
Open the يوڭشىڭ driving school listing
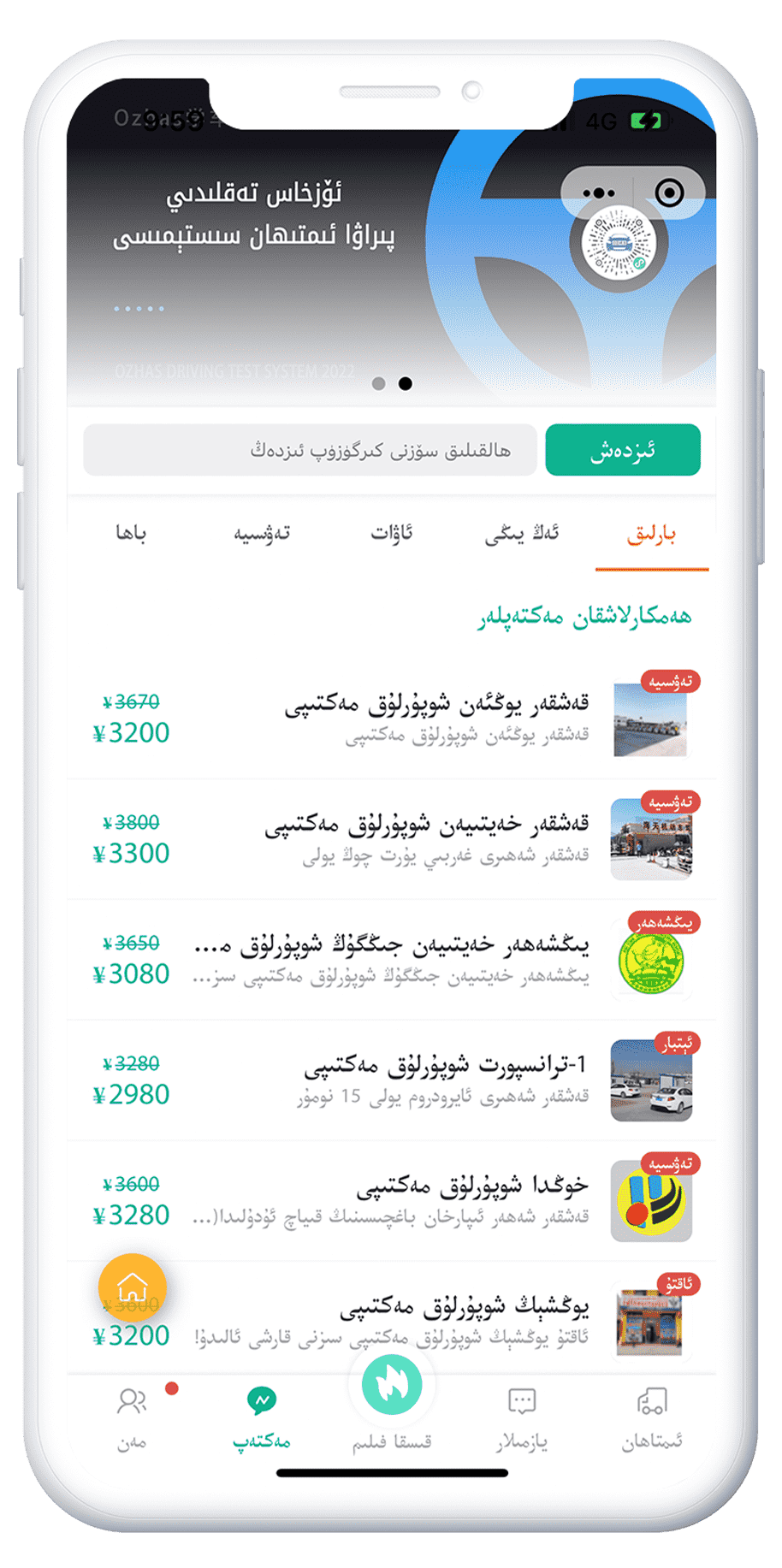[x=391, y=1319]
